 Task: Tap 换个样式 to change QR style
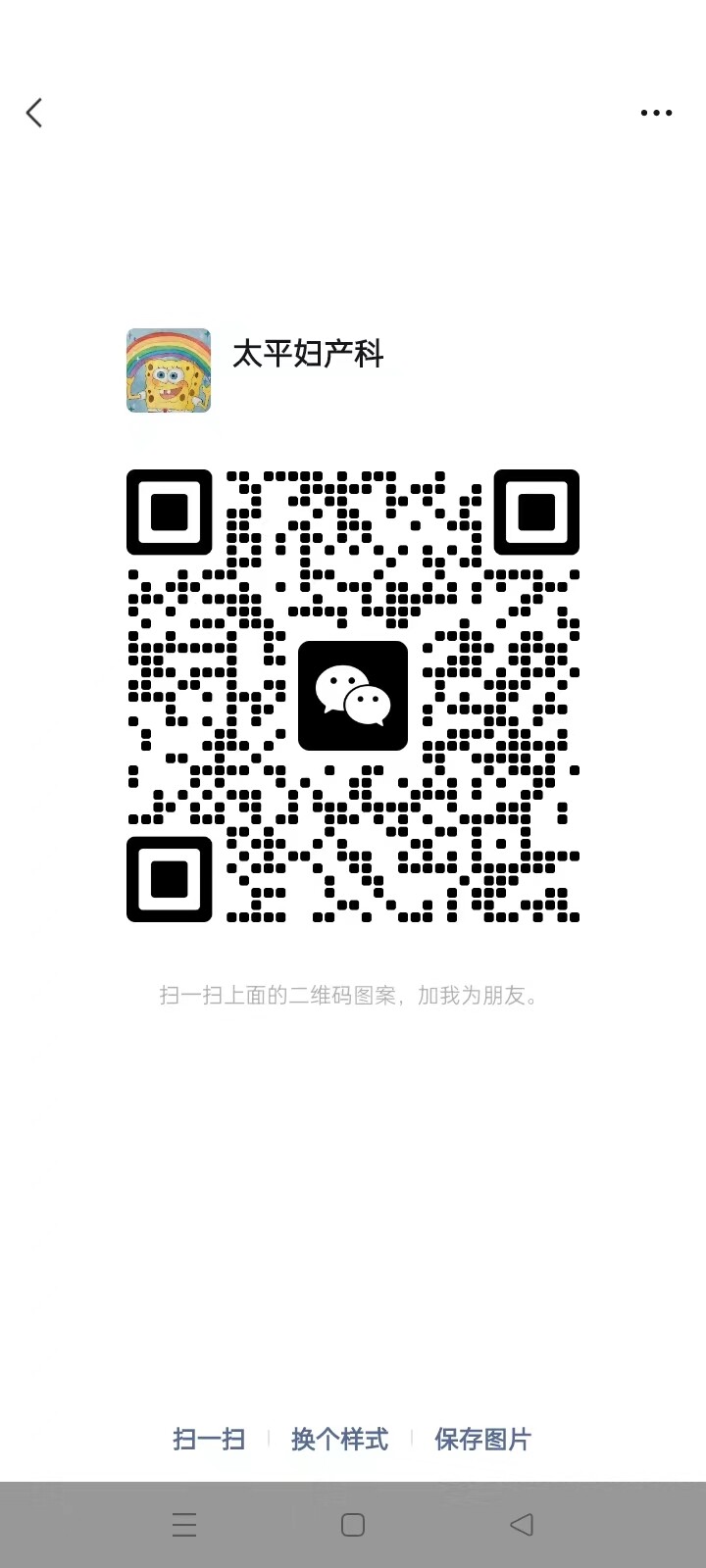pyautogui.click(x=339, y=1439)
